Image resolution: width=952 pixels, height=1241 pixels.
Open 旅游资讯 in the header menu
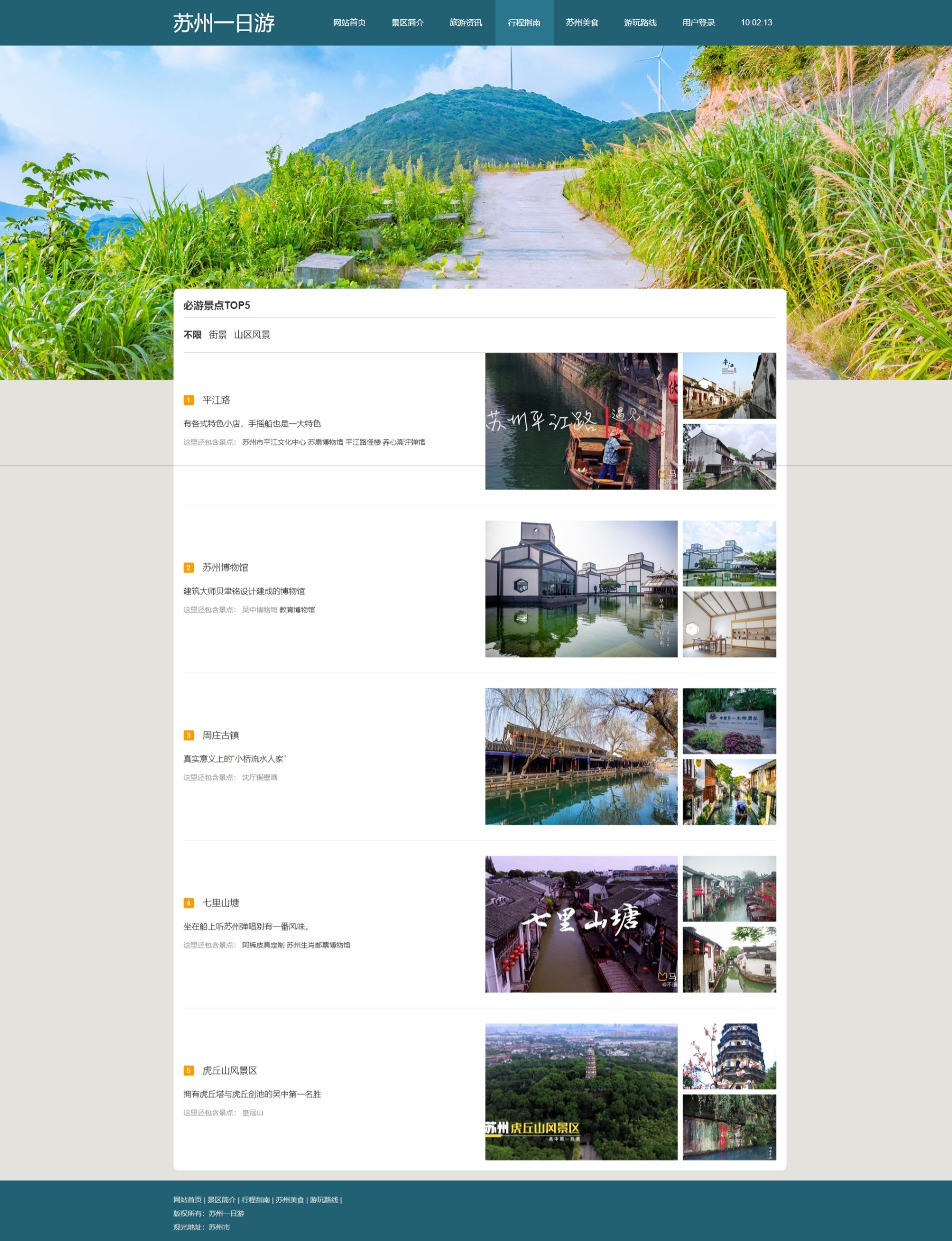click(x=466, y=22)
